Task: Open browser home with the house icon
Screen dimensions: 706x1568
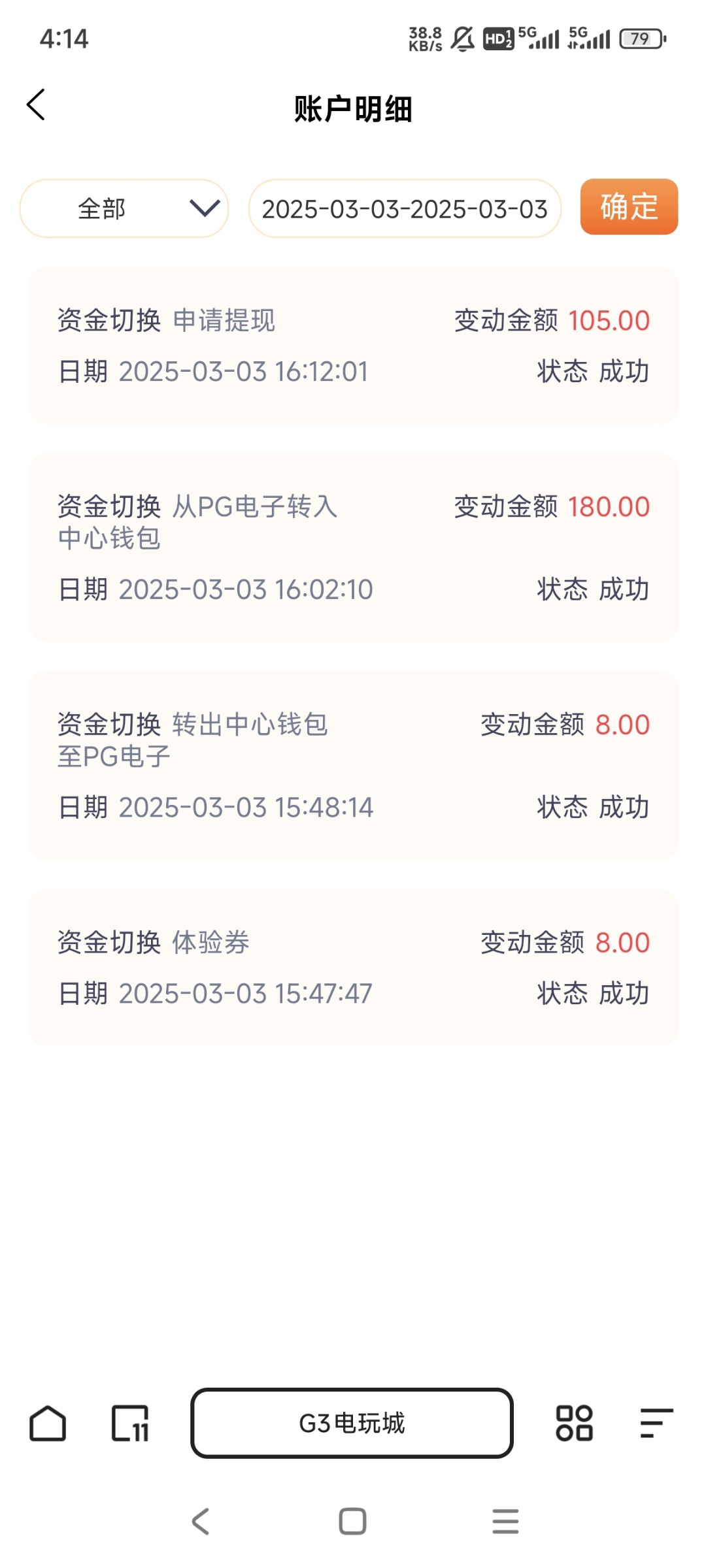Action: pyautogui.click(x=48, y=1423)
